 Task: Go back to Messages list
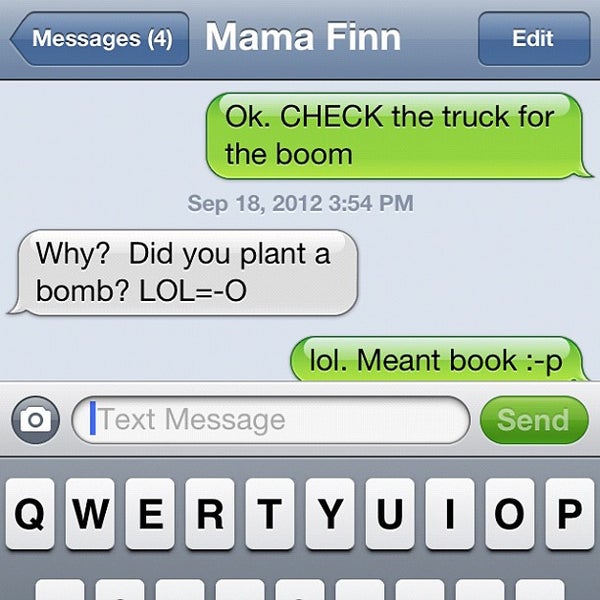click(x=100, y=40)
